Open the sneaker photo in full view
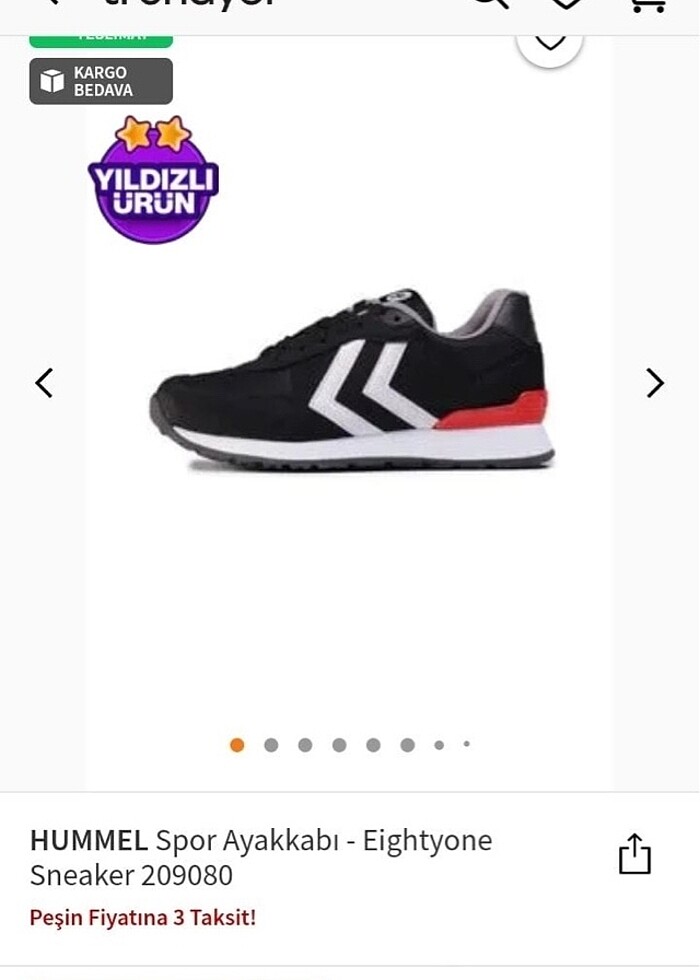Screen dimensions: 700x980 click(x=351, y=380)
